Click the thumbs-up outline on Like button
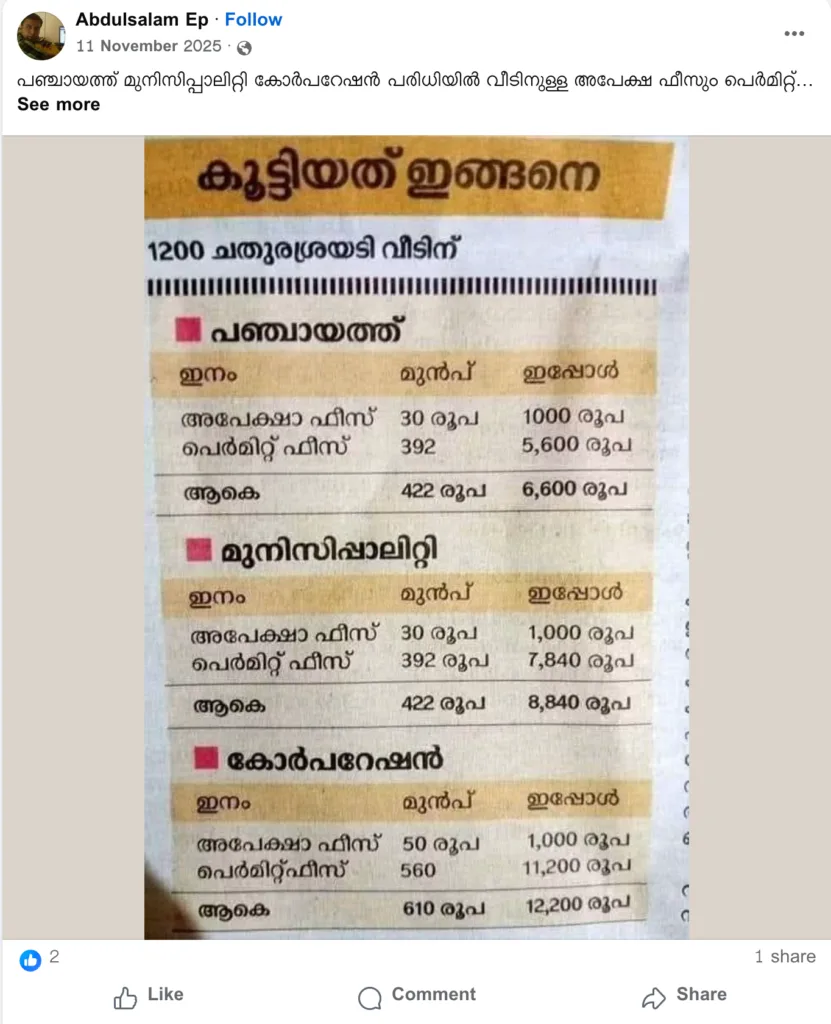The height and width of the screenshot is (1024, 831). point(123,996)
